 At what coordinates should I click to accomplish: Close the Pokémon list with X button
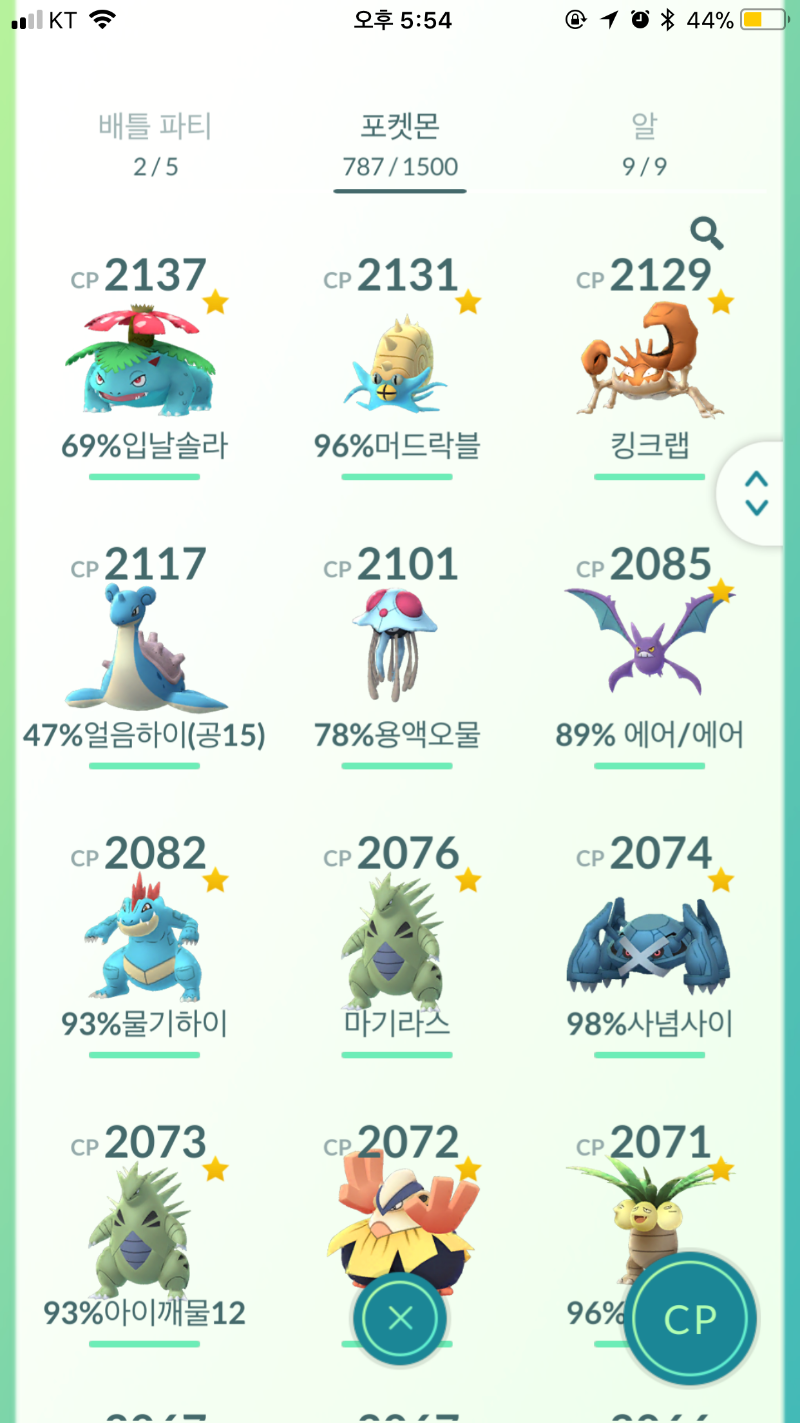(x=400, y=1317)
